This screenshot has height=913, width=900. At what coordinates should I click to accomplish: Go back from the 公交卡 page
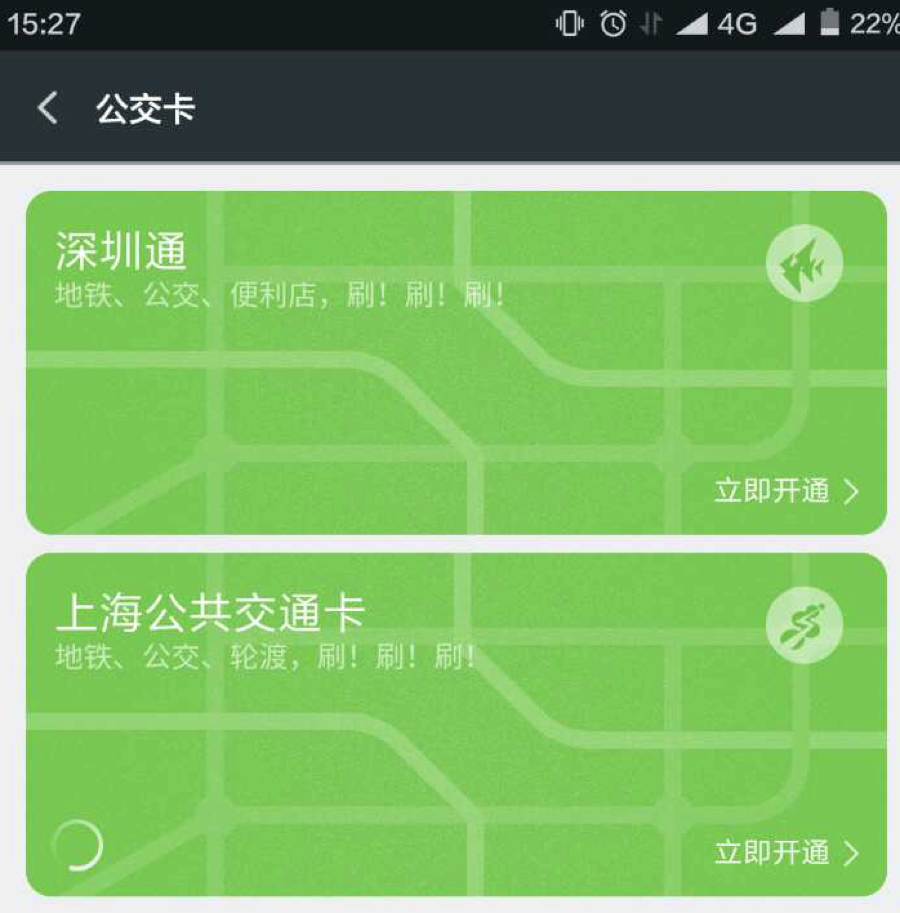click(47, 108)
